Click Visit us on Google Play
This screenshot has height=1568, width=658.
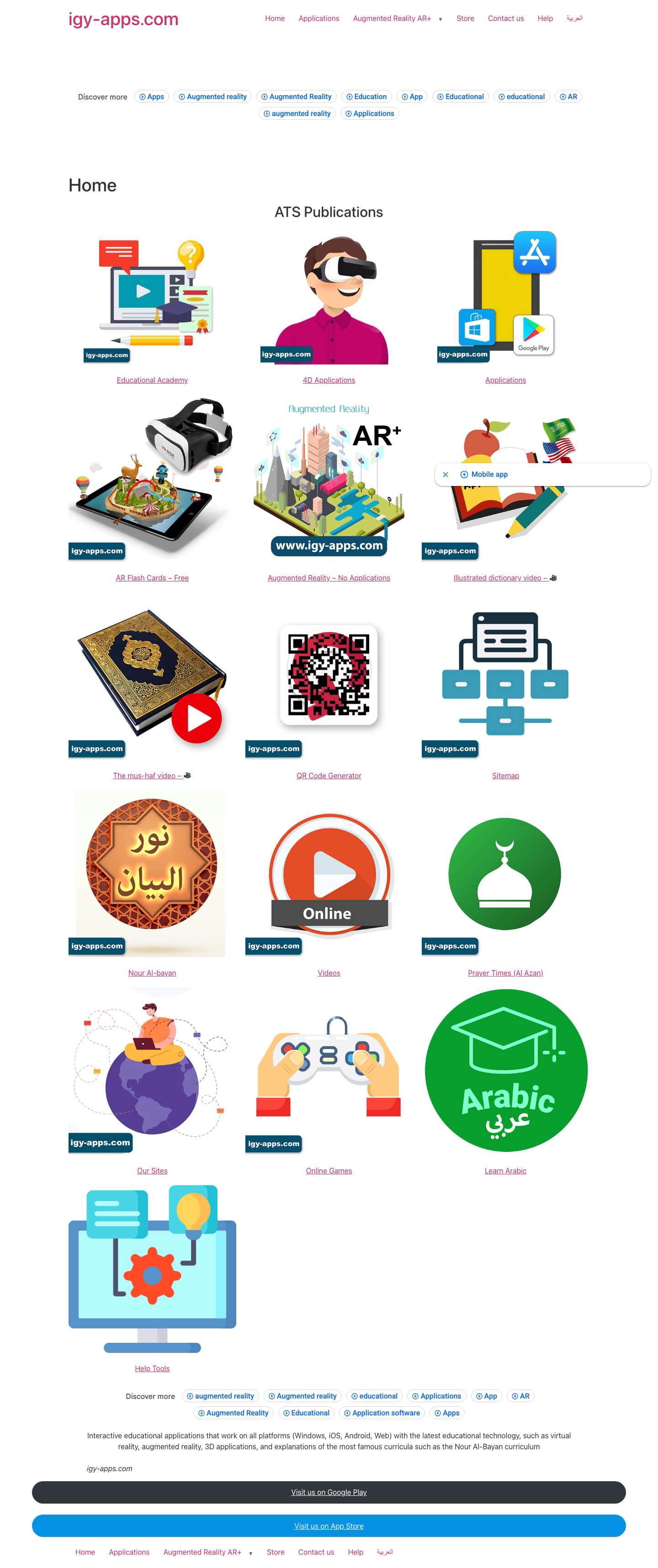click(x=328, y=1493)
